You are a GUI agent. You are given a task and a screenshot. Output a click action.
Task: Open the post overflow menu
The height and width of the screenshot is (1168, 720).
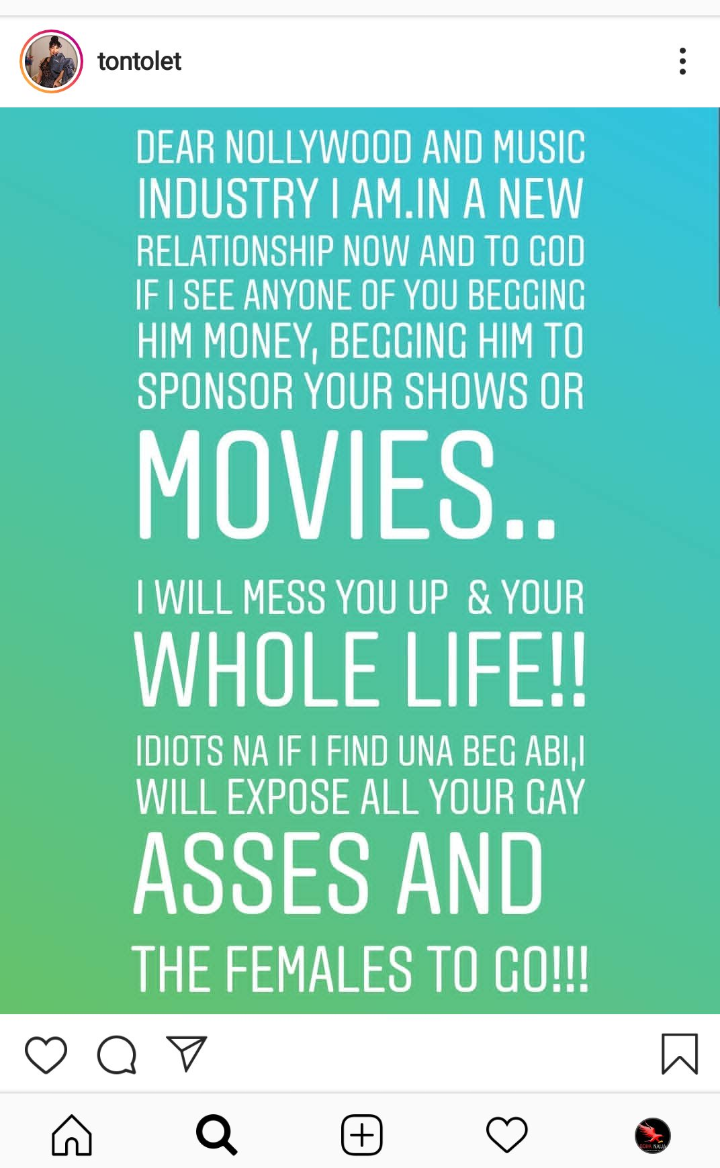pyautogui.click(x=682, y=62)
